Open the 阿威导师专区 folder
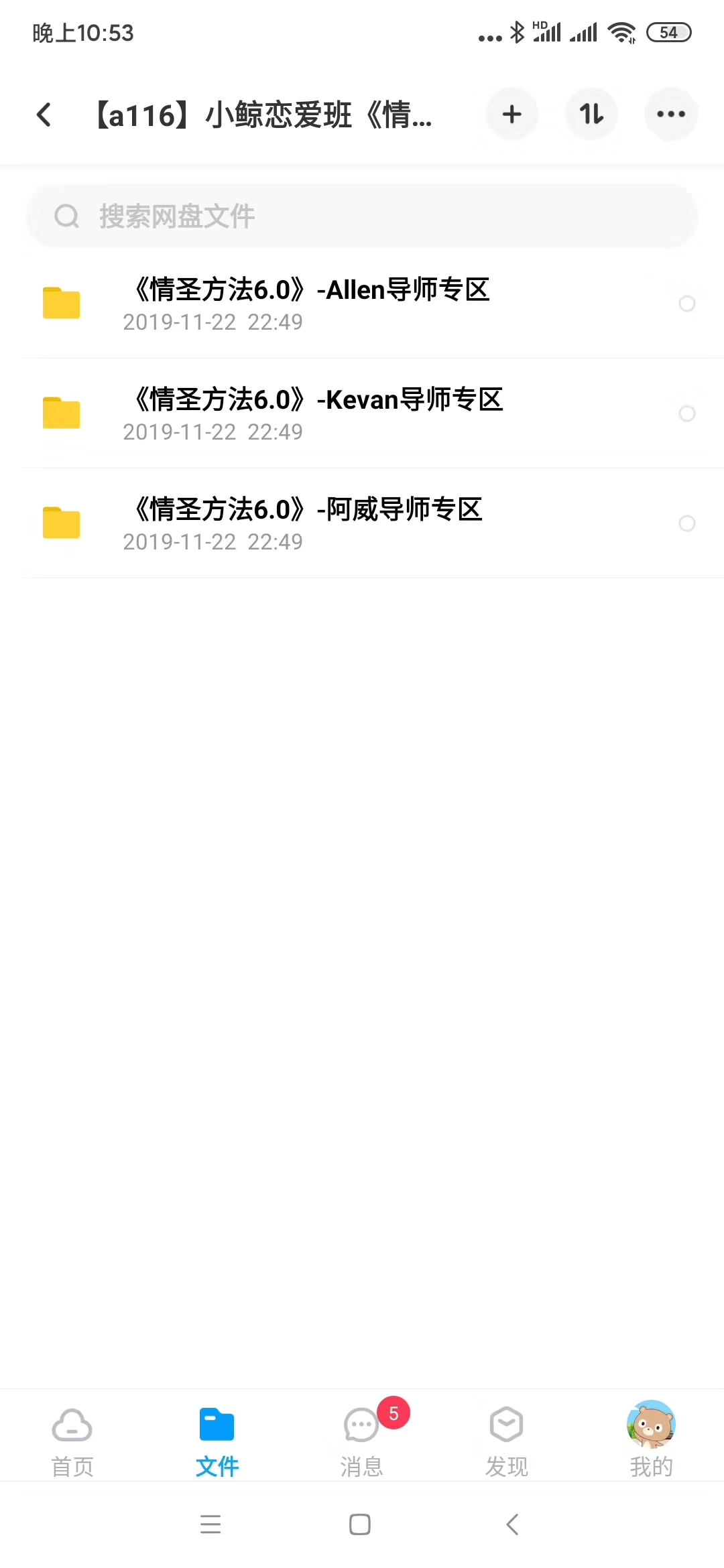This screenshot has width=724, height=1568. tap(362, 523)
